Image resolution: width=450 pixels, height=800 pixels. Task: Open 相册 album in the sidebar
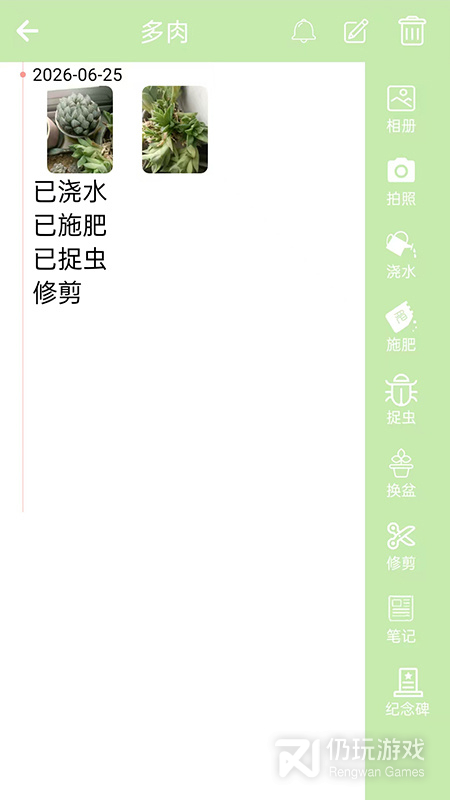click(x=401, y=109)
